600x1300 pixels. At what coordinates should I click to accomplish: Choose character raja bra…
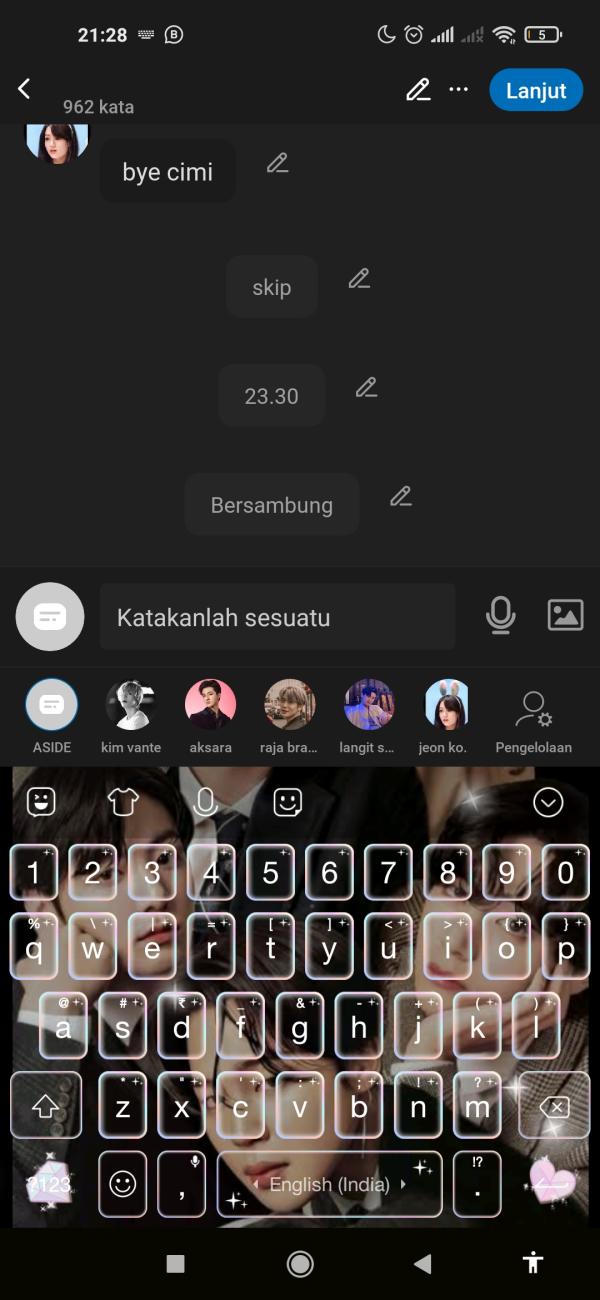(290, 705)
